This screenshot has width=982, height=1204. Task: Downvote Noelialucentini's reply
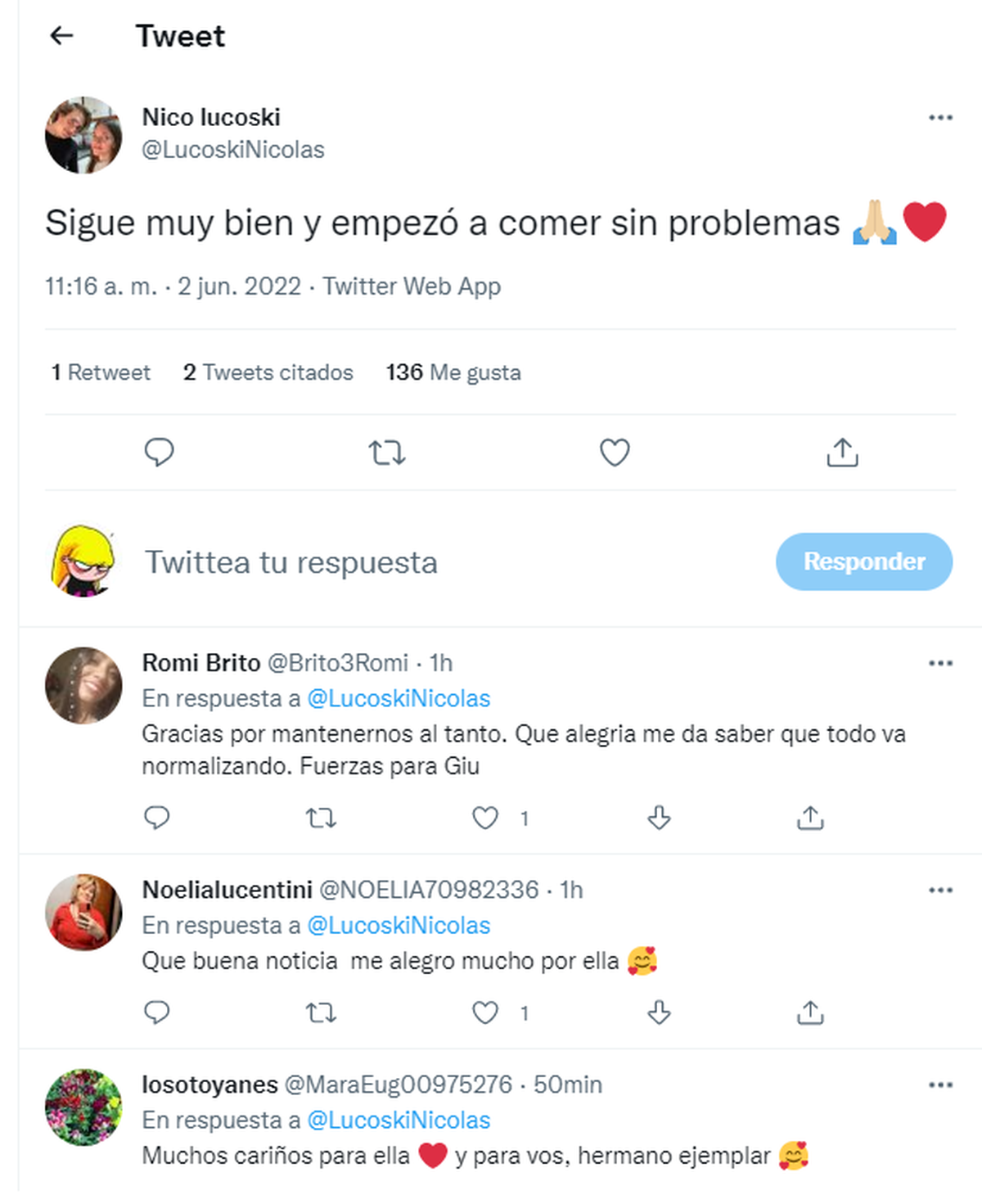[x=659, y=1013]
